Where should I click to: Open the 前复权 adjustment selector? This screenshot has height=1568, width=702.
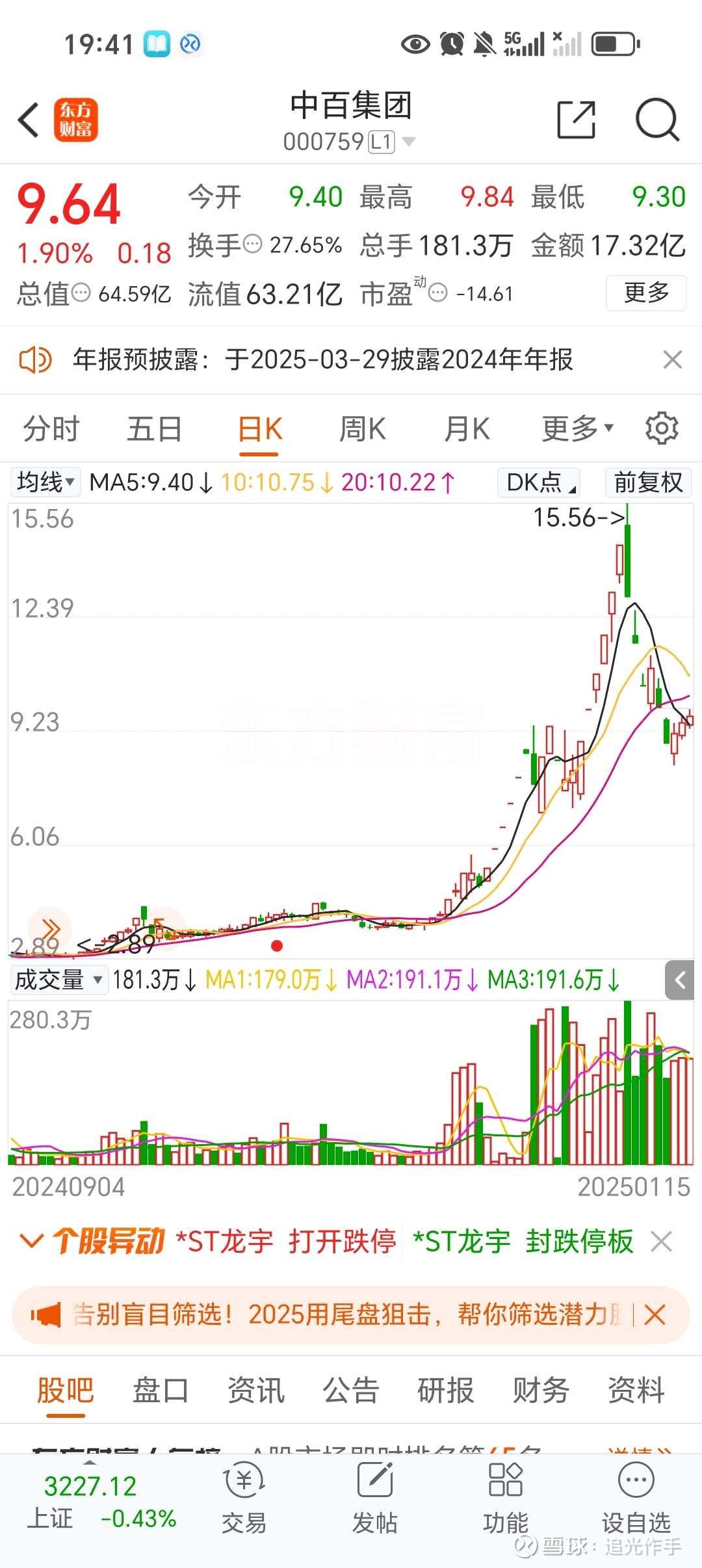(648, 482)
